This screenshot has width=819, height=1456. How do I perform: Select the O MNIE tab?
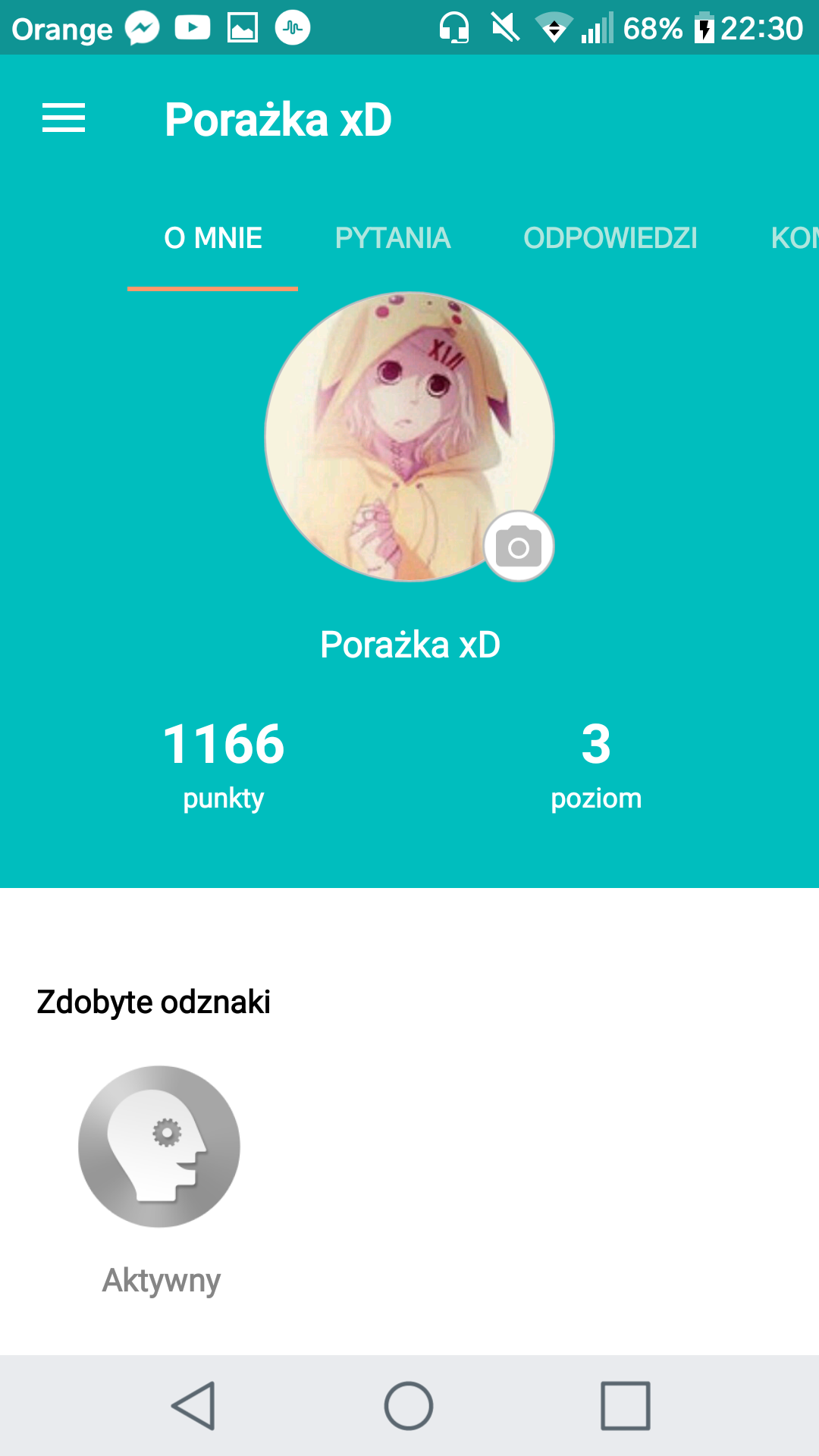[213, 238]
